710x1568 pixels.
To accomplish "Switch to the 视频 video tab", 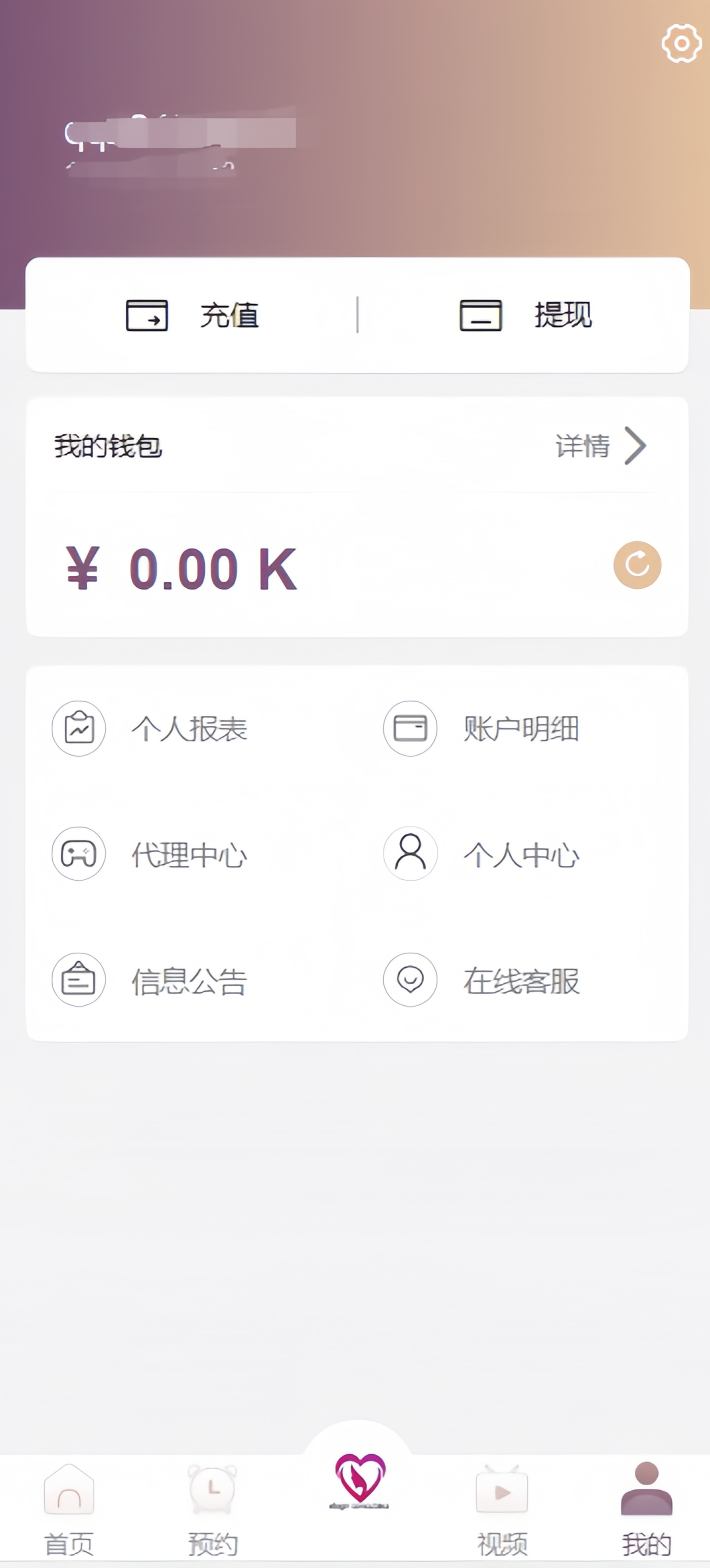I will point(502,1509).
